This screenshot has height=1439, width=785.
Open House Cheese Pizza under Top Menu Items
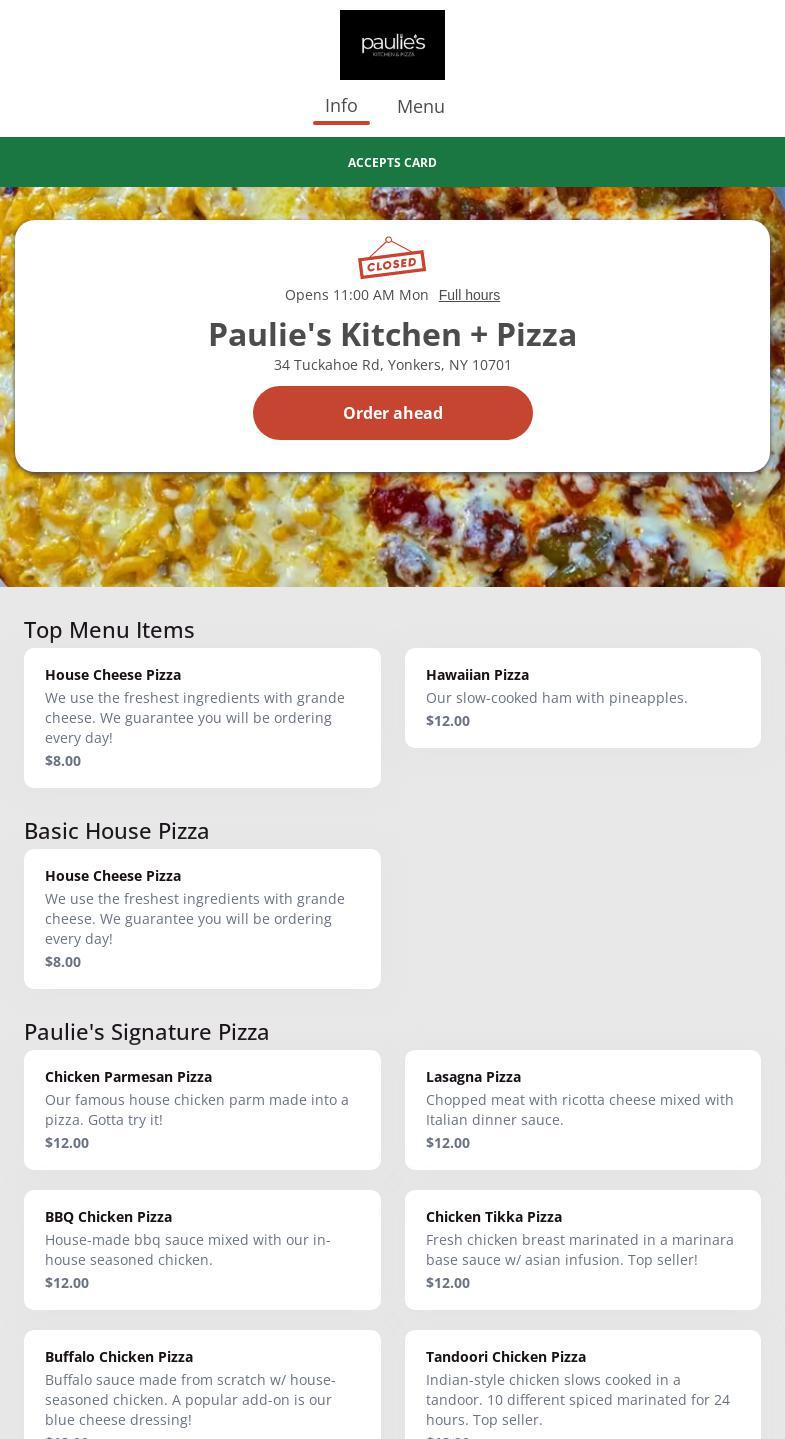202,718
